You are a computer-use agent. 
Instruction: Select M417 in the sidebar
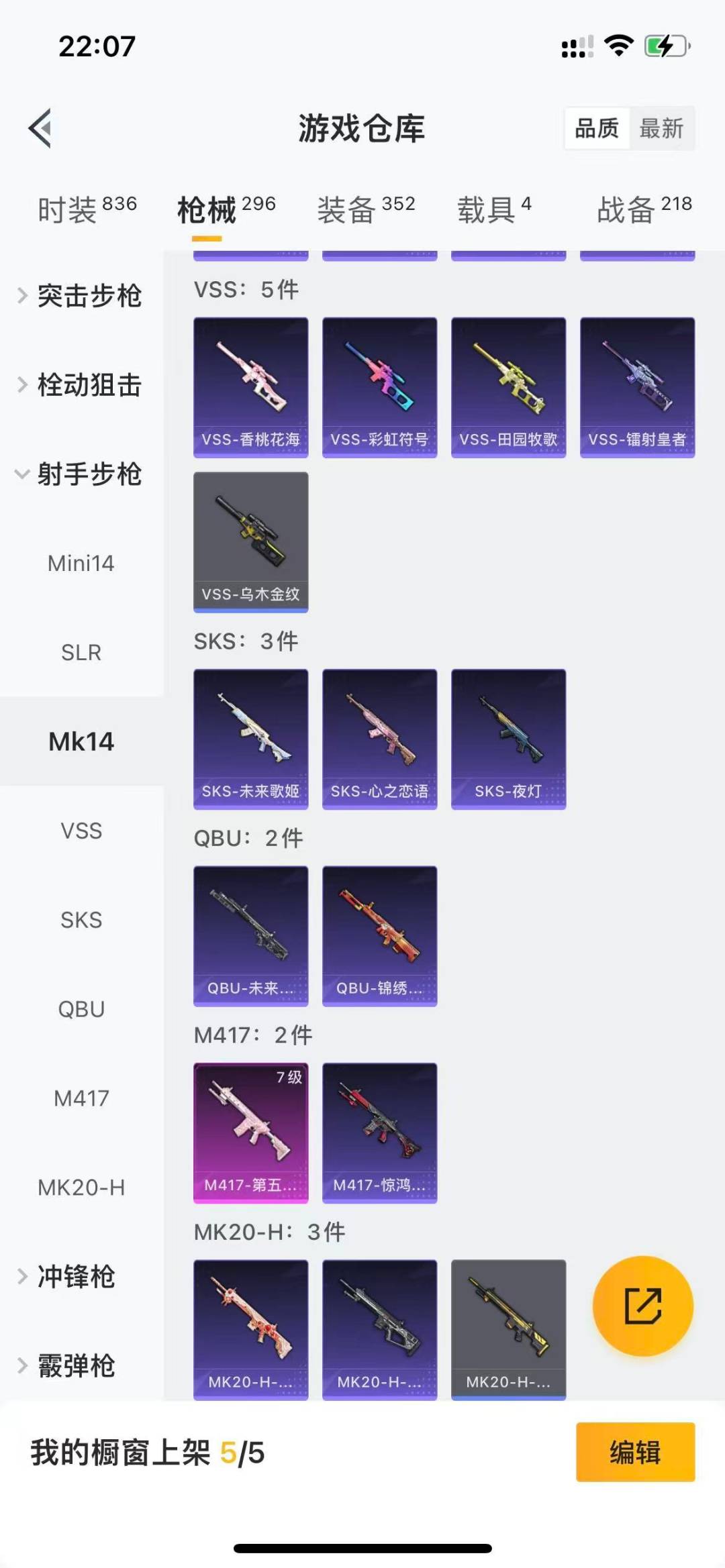81,1098
